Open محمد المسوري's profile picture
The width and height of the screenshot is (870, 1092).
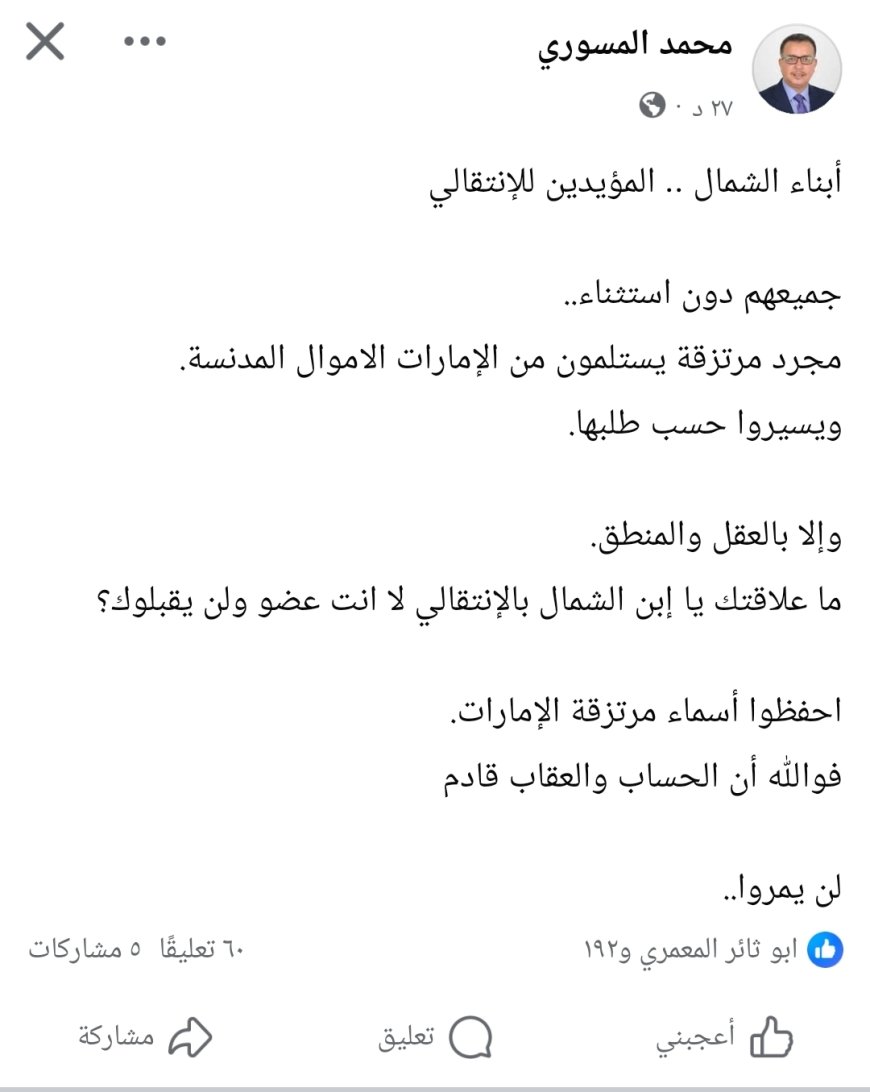tap(796, 70)
